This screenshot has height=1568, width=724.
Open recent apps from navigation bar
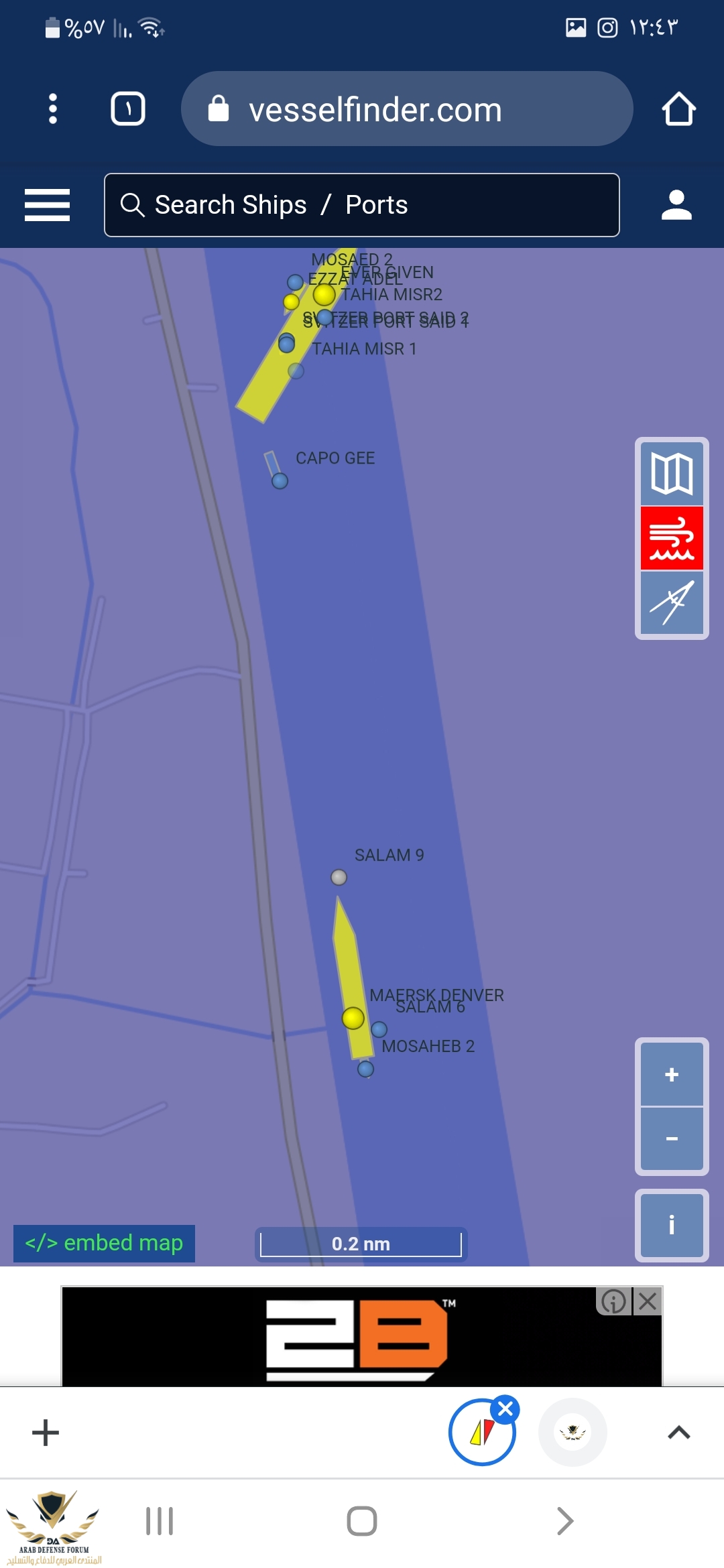tap(160, 1521)
